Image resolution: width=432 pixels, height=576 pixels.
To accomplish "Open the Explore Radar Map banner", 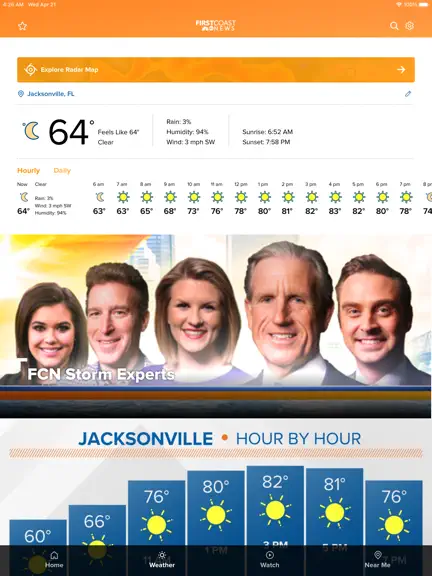I will click(x=216, y=69).
